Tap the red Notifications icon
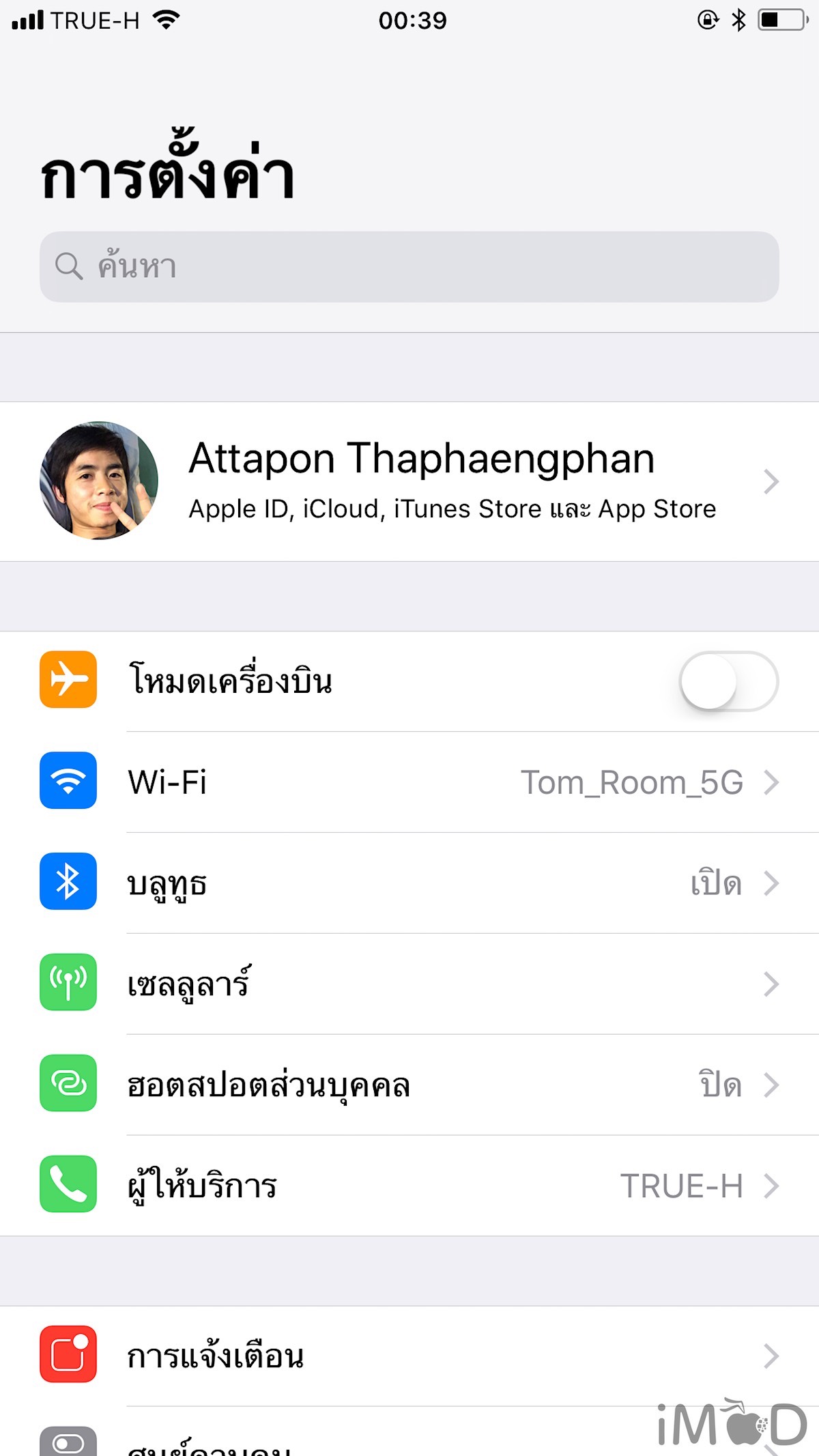This screenshot has height=1456, width=819. pyautogui.click(x=68, y=1355)
